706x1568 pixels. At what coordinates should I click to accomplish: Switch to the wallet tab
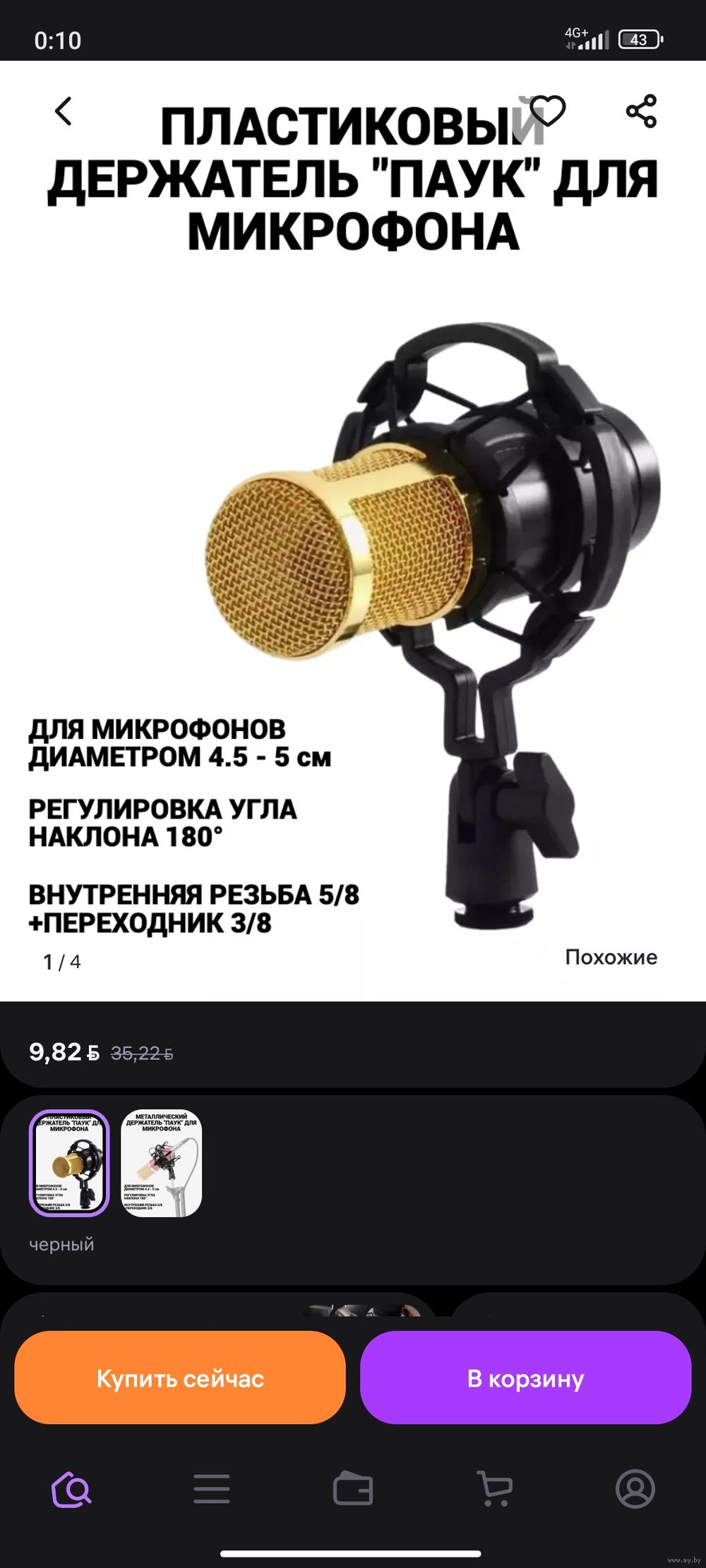click(x=353, y=1489)
